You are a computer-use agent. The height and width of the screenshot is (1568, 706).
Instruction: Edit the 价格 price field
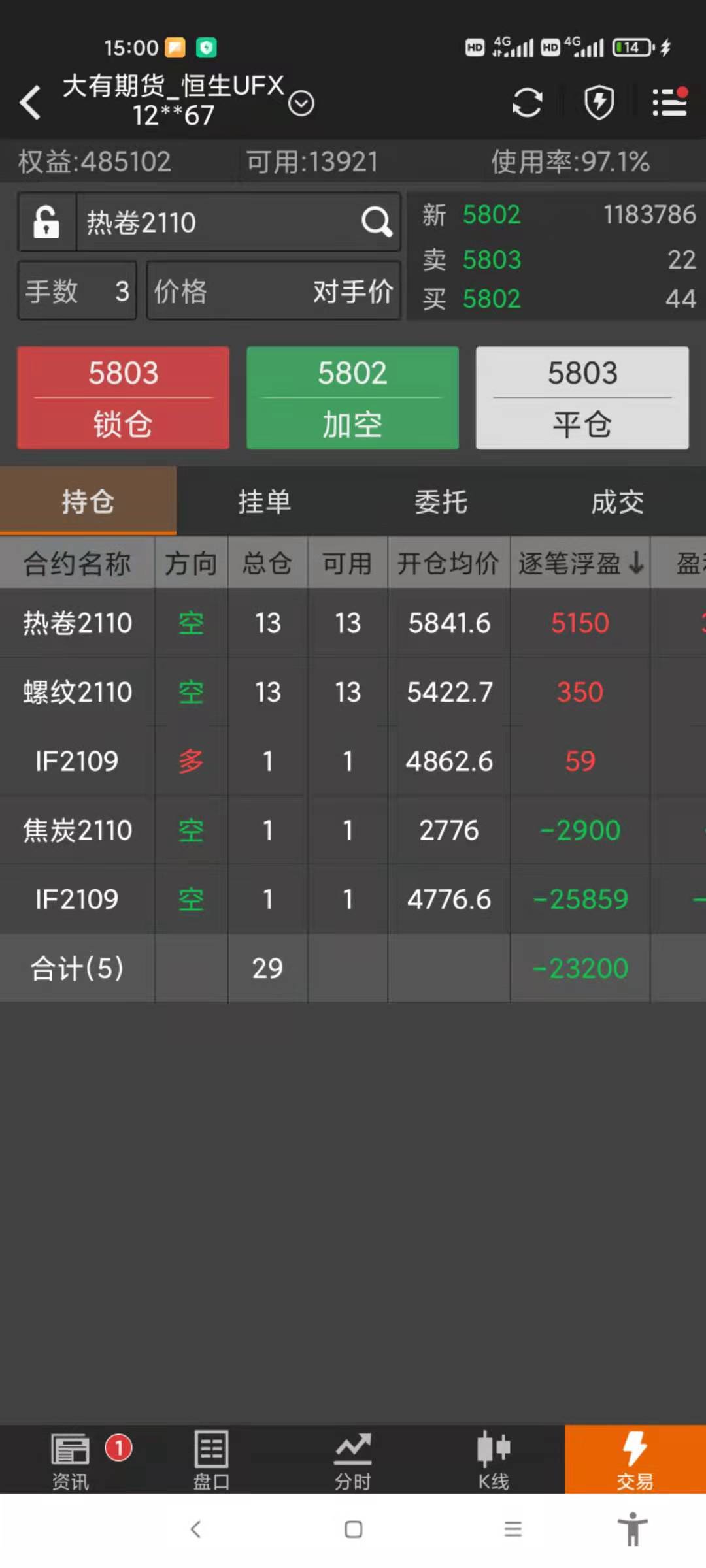273,291
